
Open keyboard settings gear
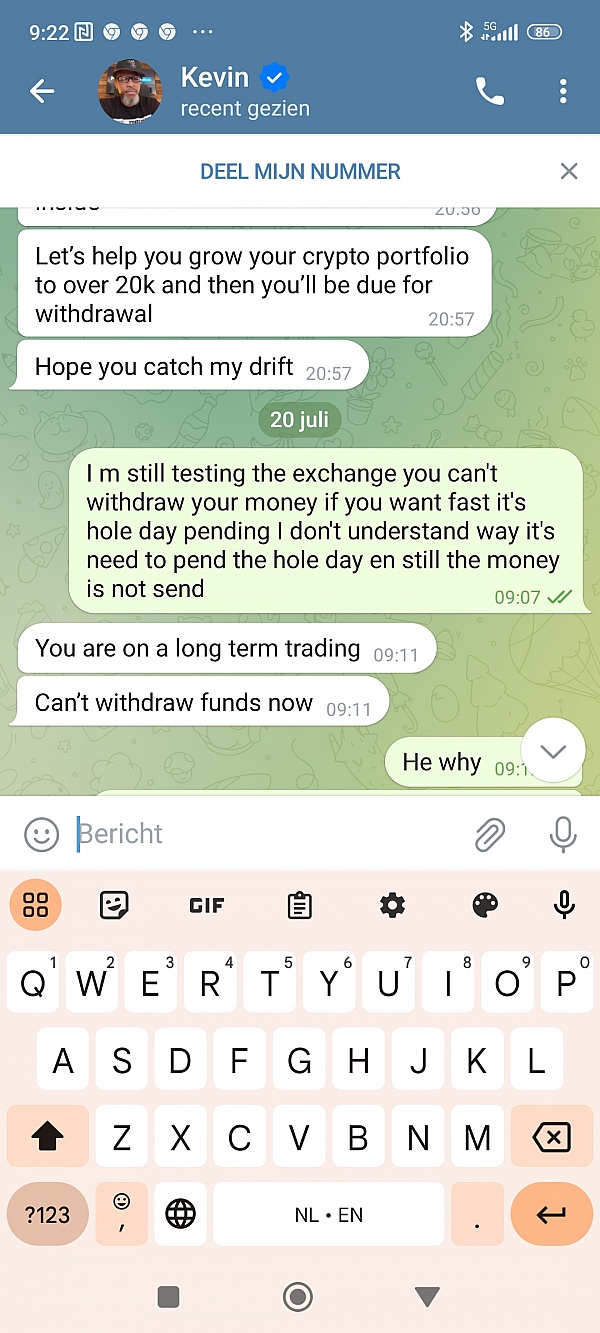(392, 906)
